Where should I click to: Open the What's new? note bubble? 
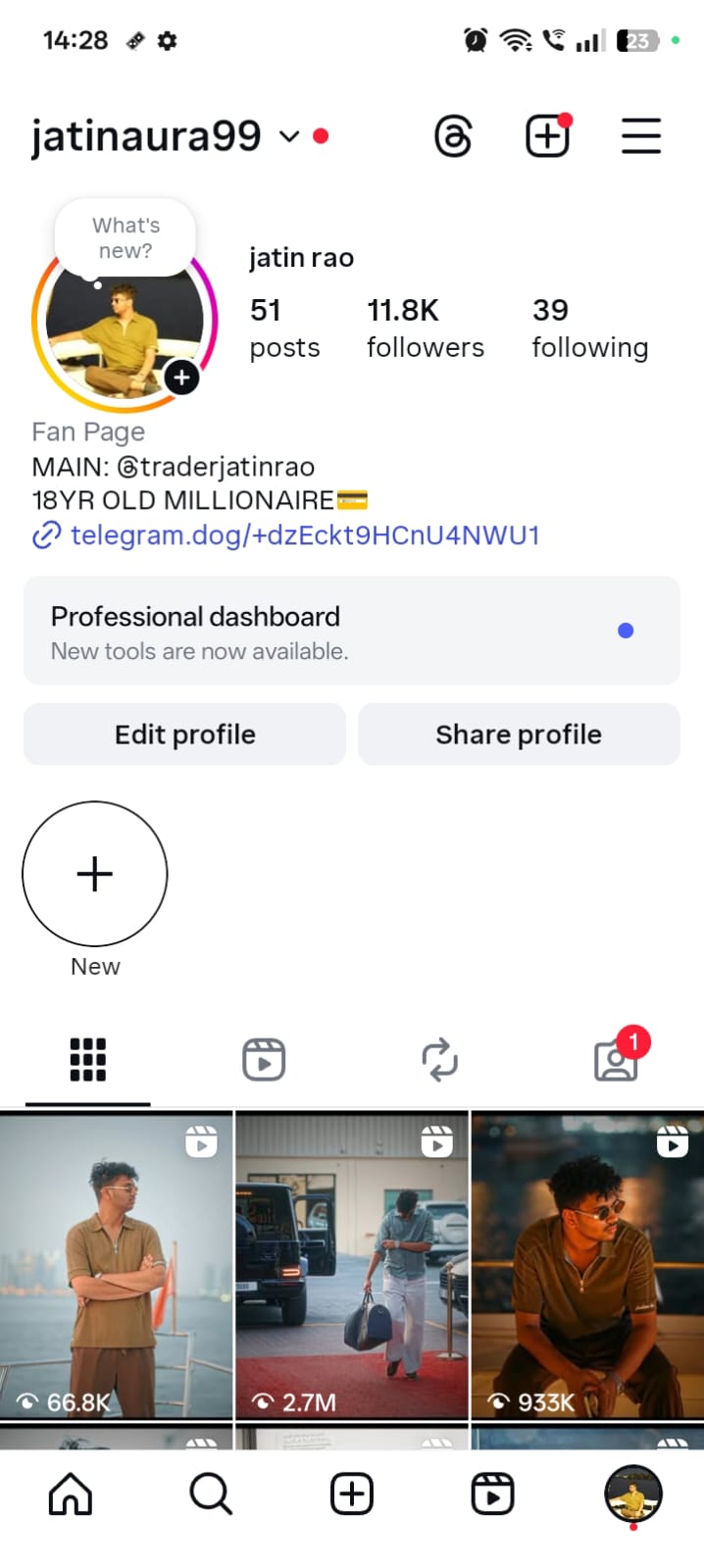(126, 238)
